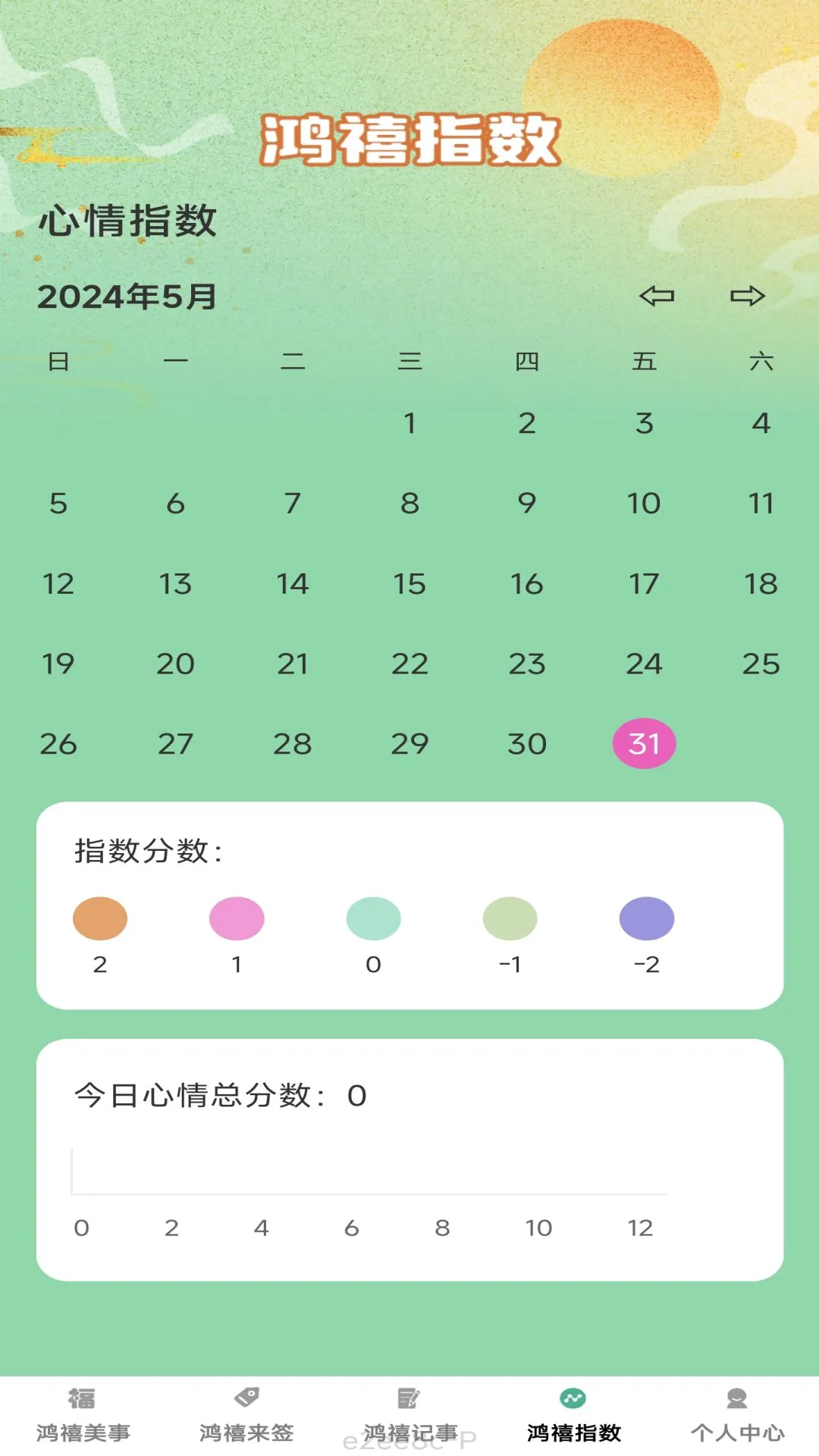The height and width of the screenshot is (1456, 819).
Task: Click the 2024年5月 month header
Action: (x=127, y=297)
